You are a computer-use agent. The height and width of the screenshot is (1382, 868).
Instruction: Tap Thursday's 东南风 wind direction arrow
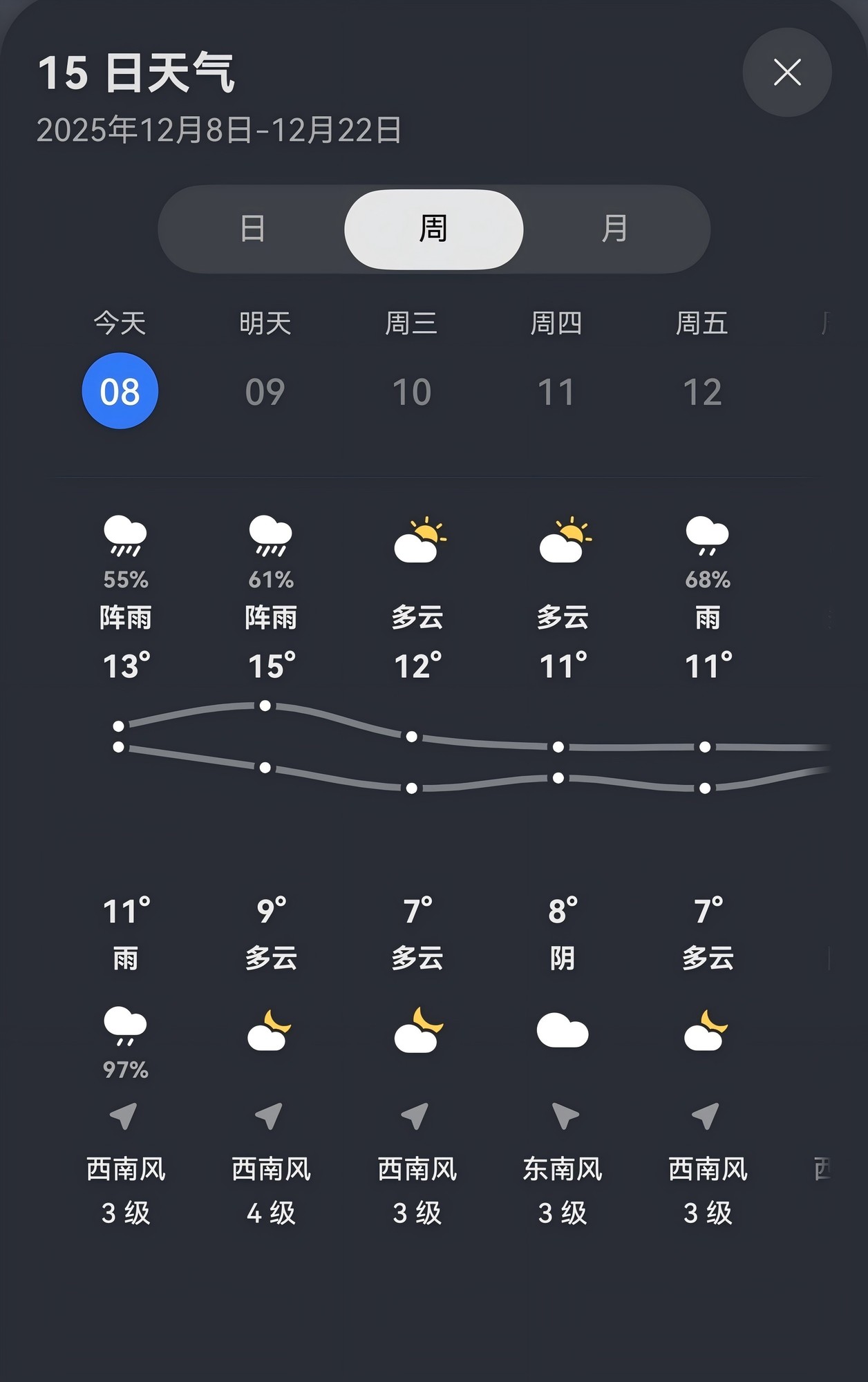coord(563,1116)
